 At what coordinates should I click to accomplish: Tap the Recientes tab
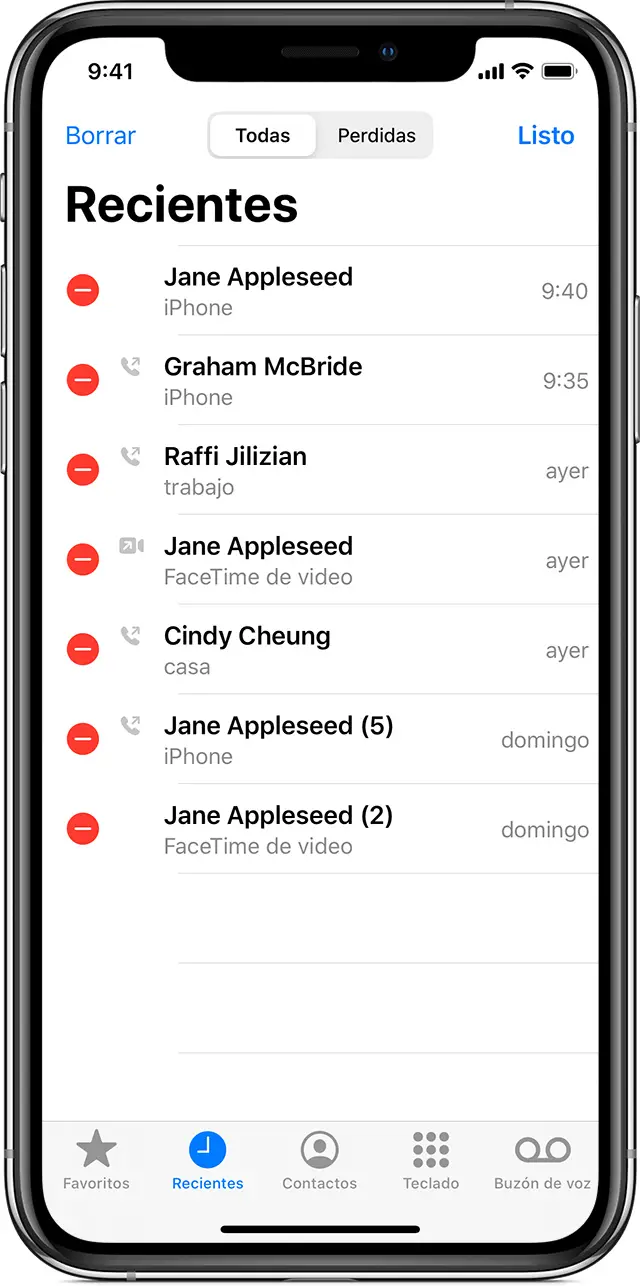click(x=208, y=1161)
